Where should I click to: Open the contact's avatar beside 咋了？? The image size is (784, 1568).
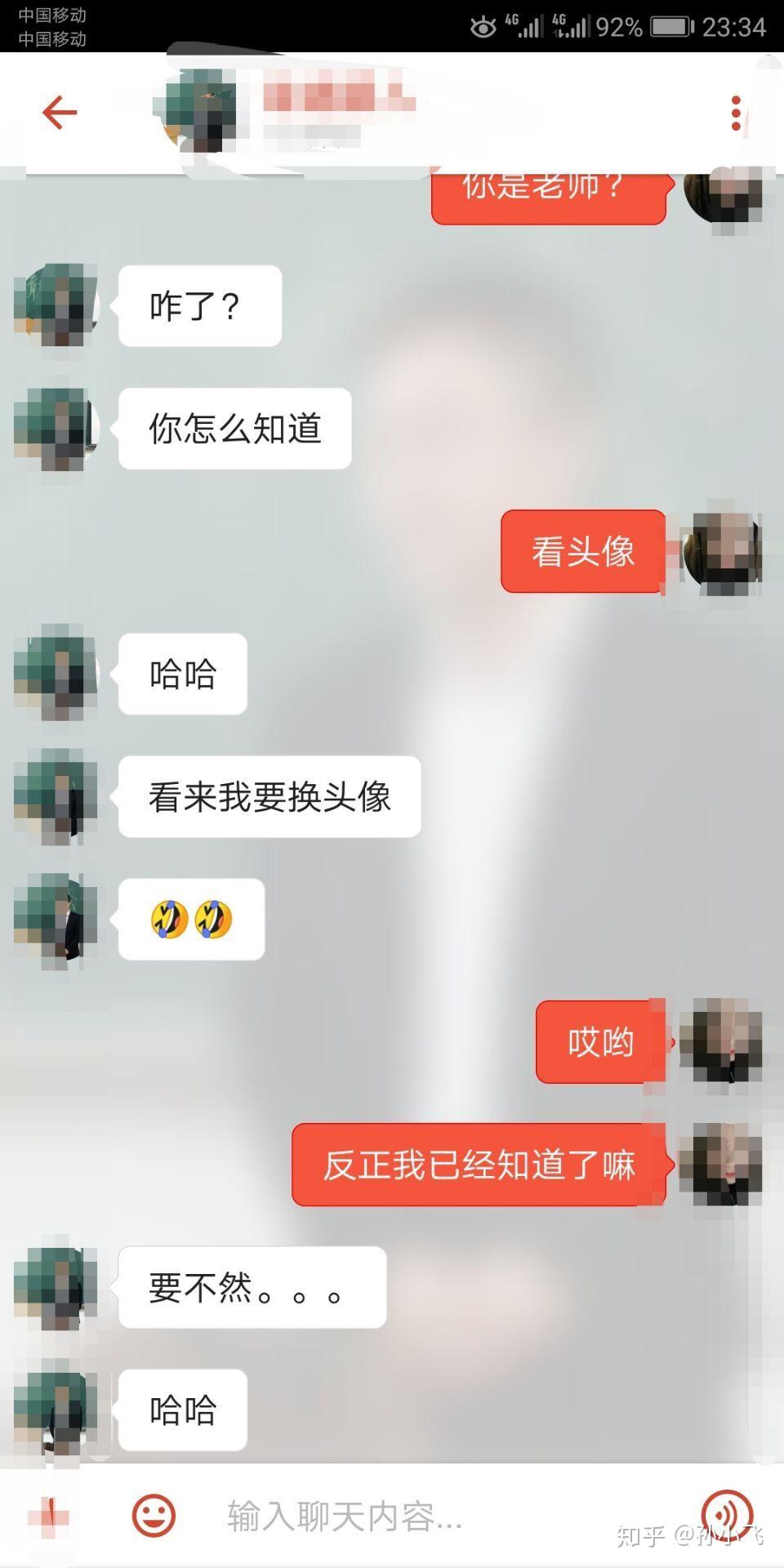[x=56, y=305]
